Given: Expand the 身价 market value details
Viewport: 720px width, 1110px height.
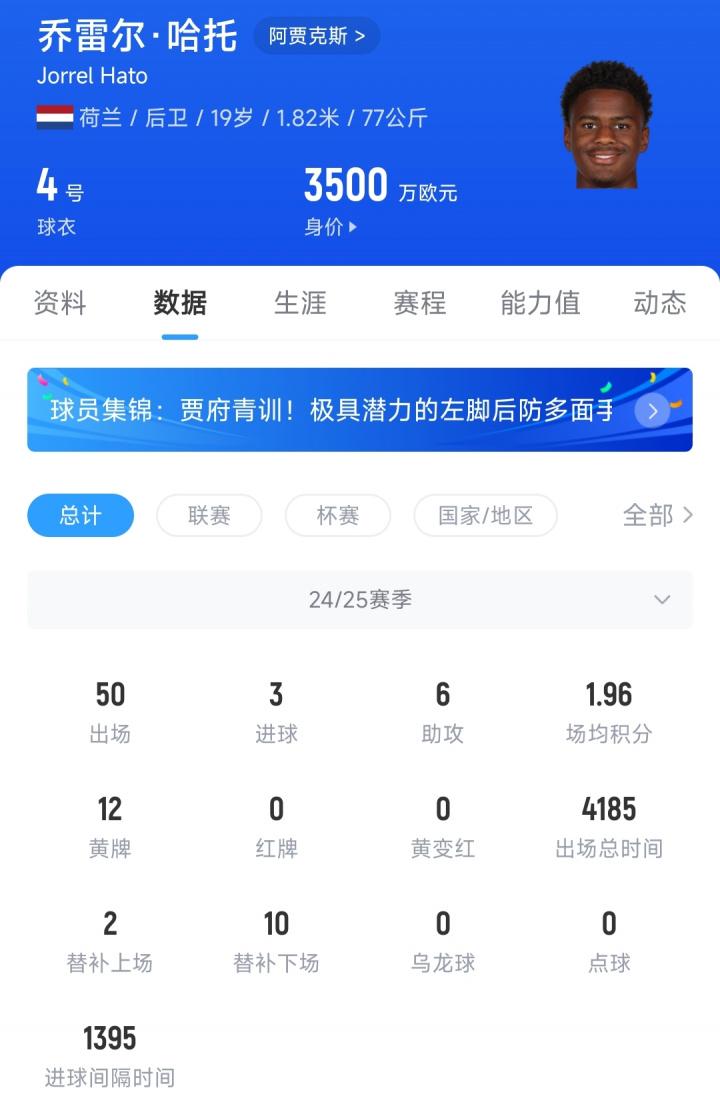Looking at the screenshot, I should tap(331, 227).
